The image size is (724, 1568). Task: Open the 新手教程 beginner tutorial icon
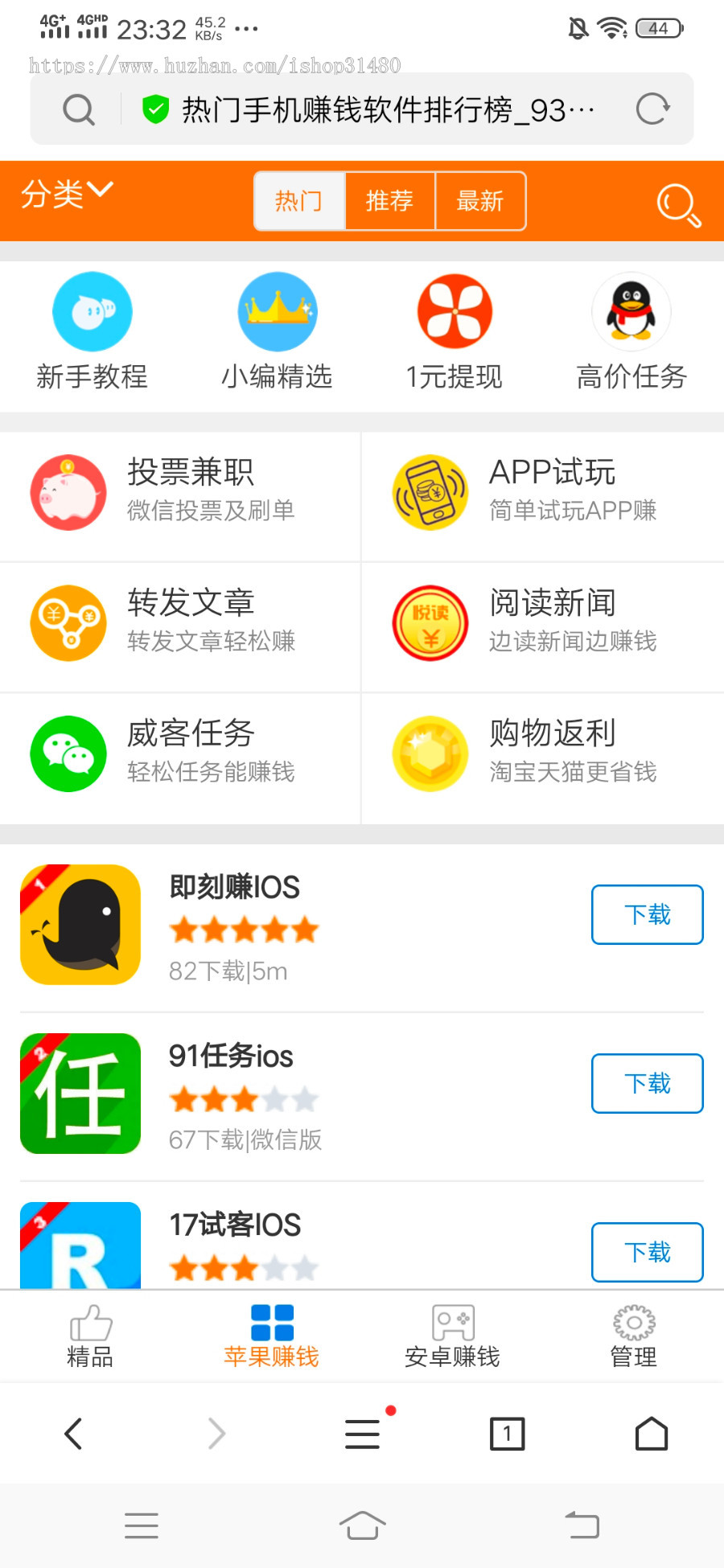click(91, 312)
